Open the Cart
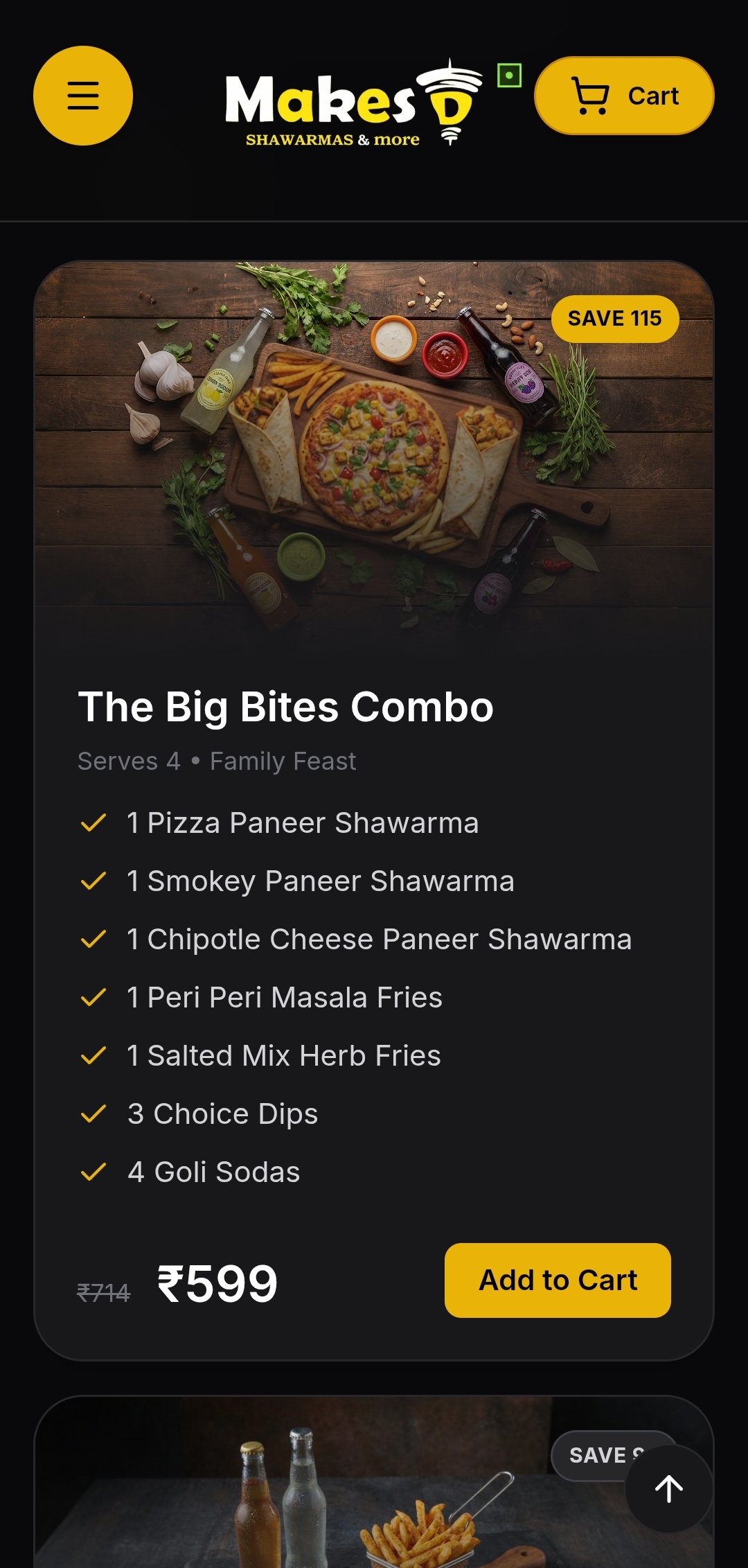 624,96
